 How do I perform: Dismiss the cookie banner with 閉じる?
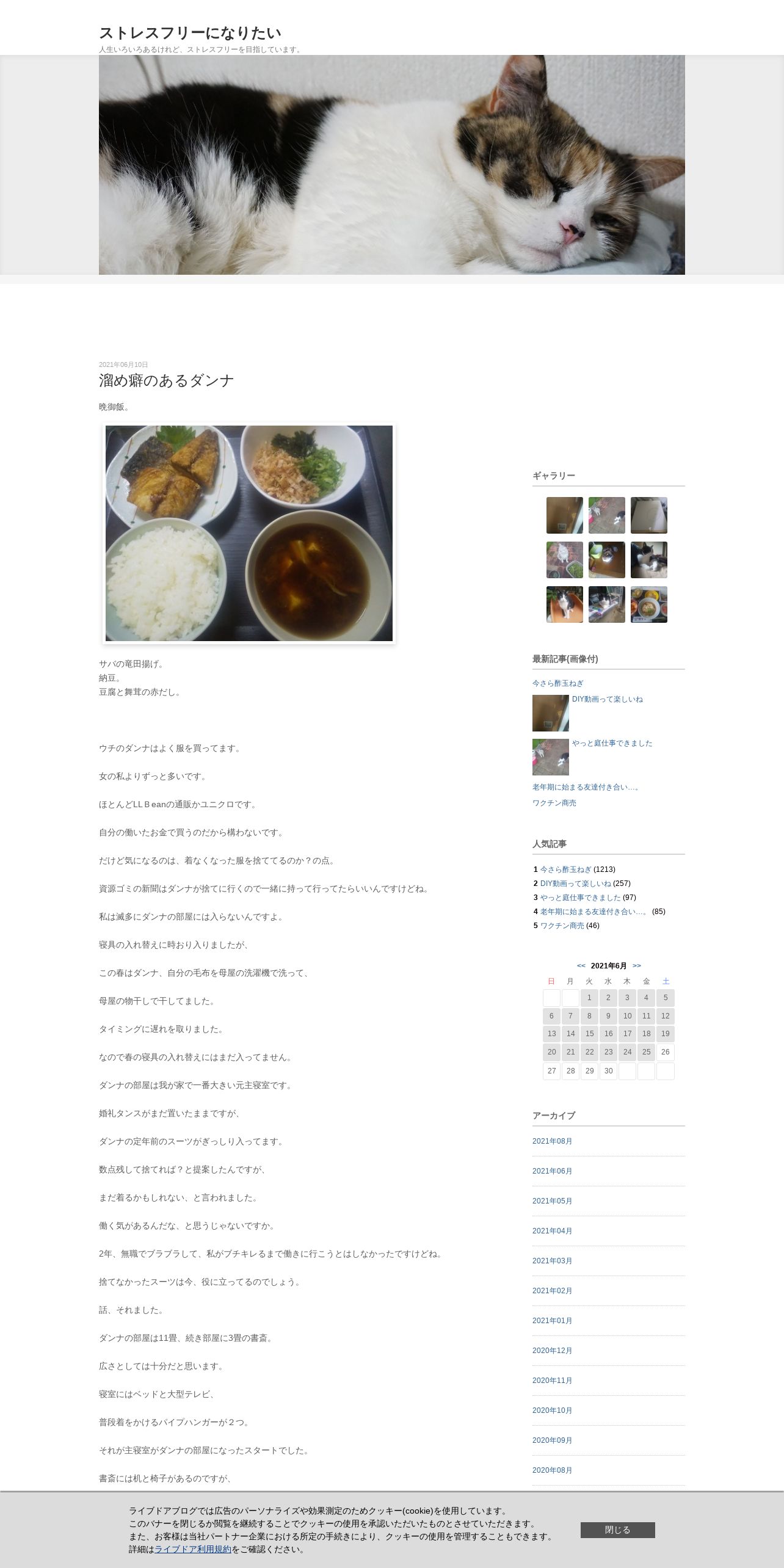pyautogui.click(x=617, y=1530)
